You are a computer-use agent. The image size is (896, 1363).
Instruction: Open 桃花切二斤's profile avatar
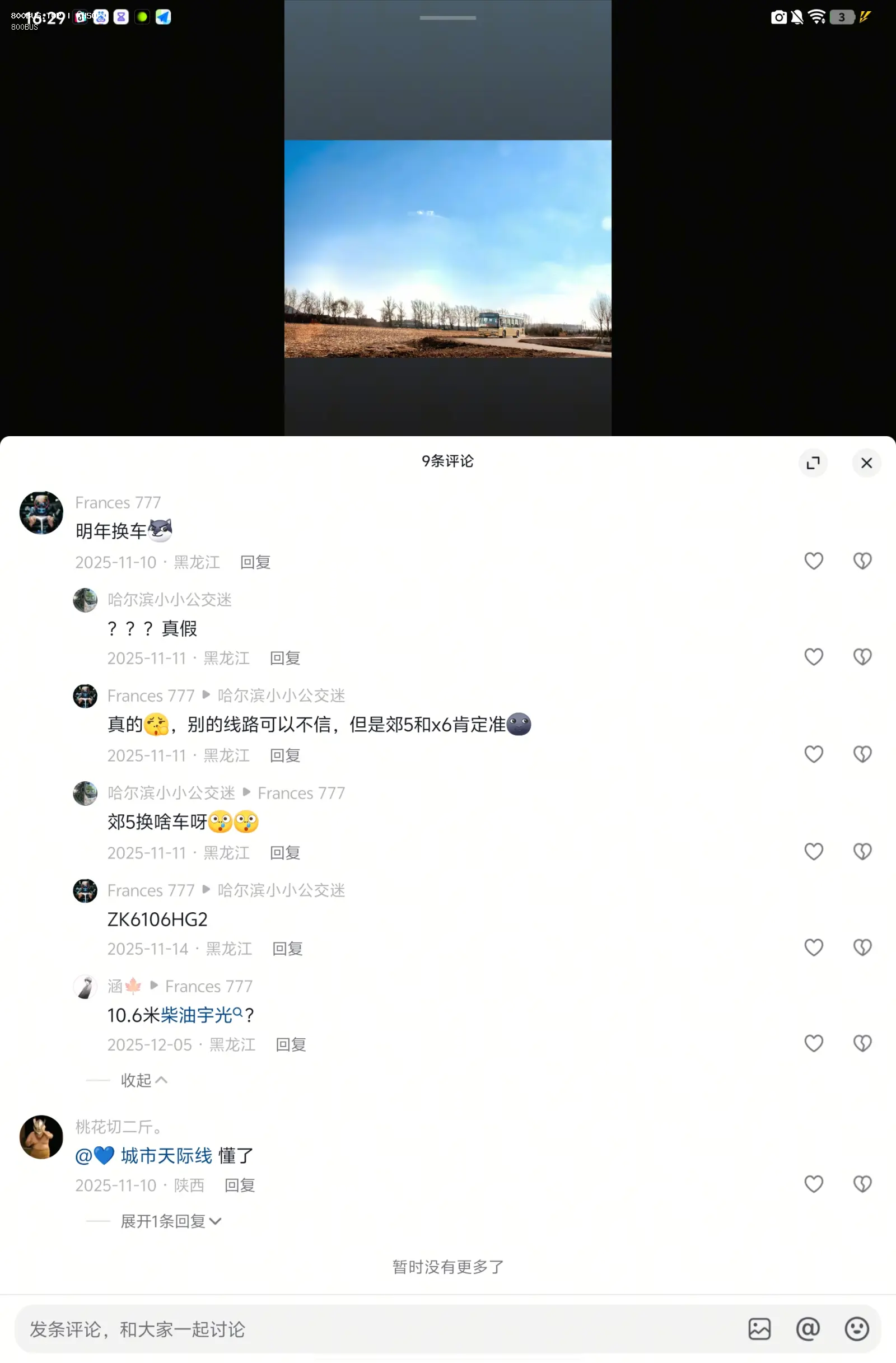click(x=41, y=1137)
